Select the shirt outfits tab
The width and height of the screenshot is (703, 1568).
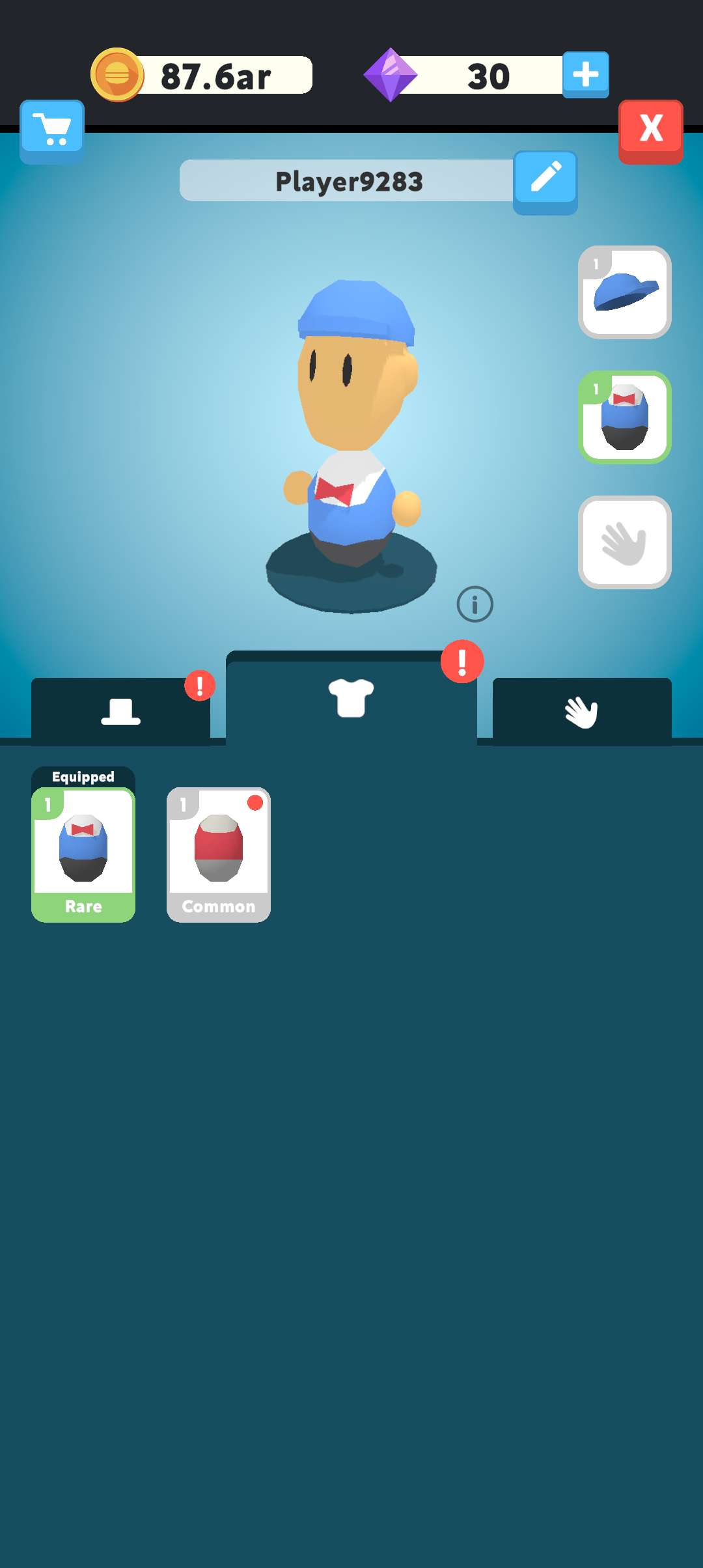[x=351, y=698]
